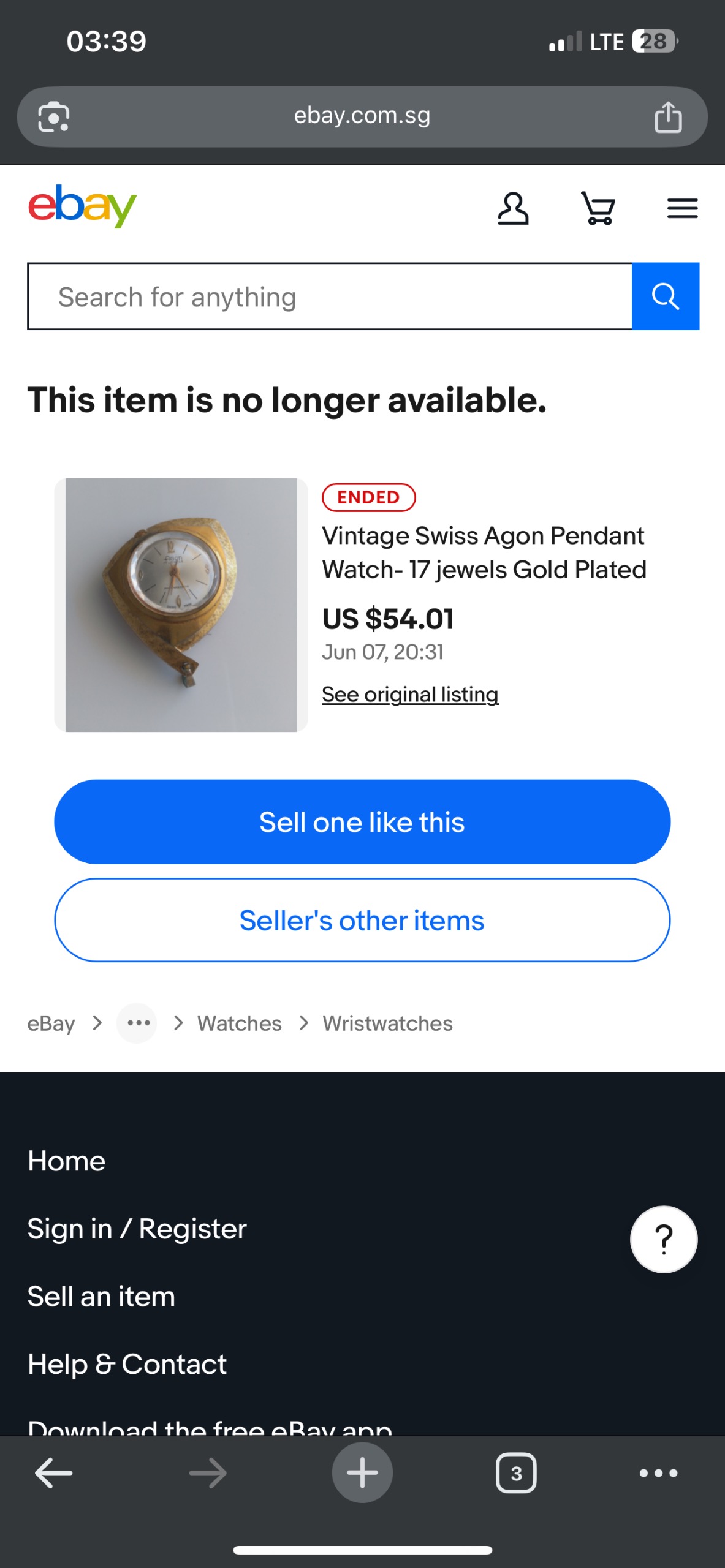Open the Agon pendant watch thumbnail

coord(181,605)
